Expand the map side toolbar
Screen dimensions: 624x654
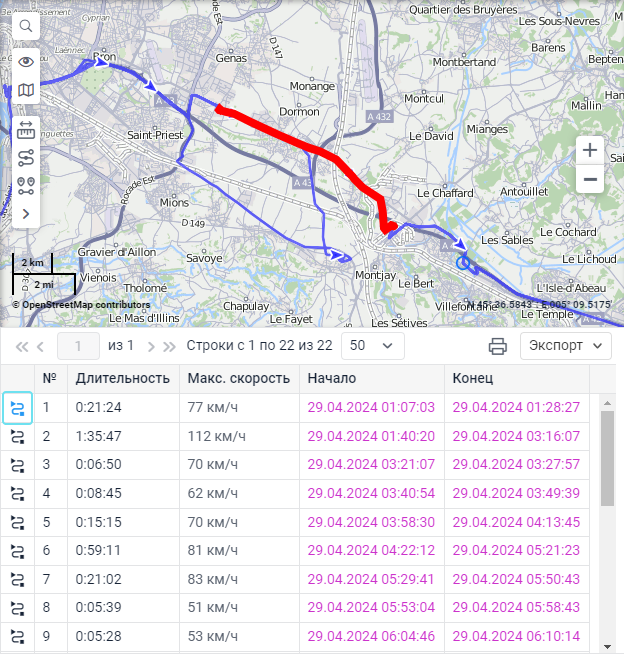click(26, 213)
